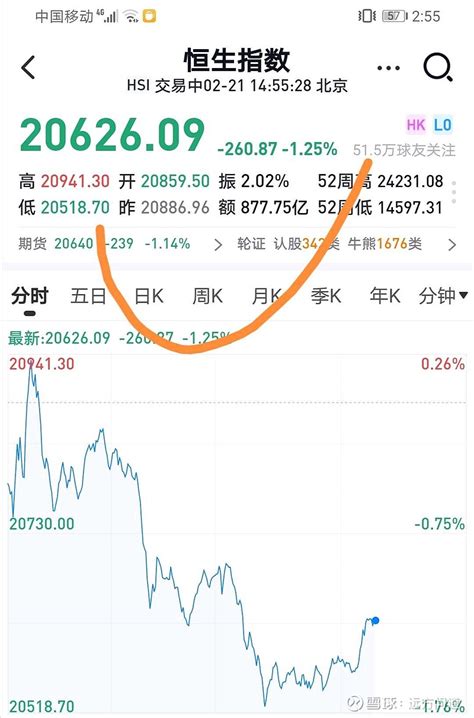Open the 轮证 warrants row
This screenshot has width=474, height=718.
point(347,244)
